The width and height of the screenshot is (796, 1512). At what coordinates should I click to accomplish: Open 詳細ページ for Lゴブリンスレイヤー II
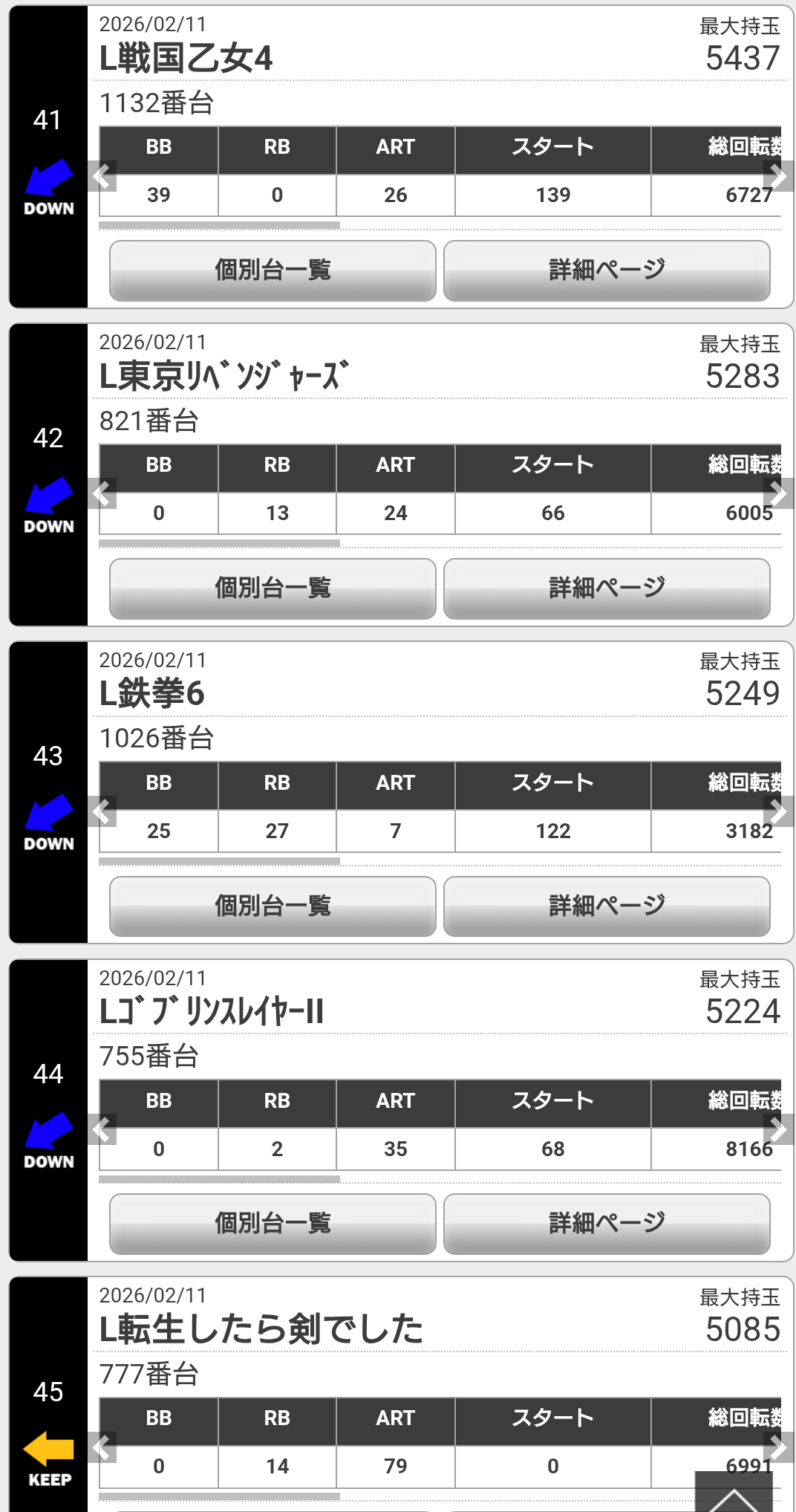(607, 1223)
